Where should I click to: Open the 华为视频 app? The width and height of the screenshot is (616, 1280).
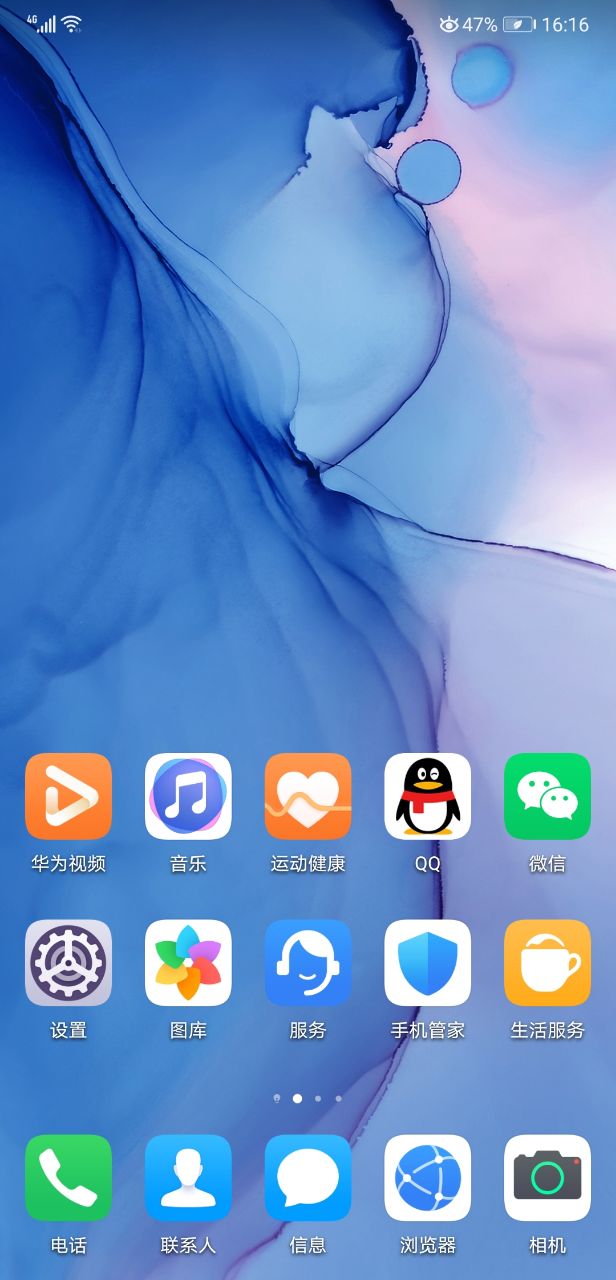pyautogui.click(x=68, y=796)
